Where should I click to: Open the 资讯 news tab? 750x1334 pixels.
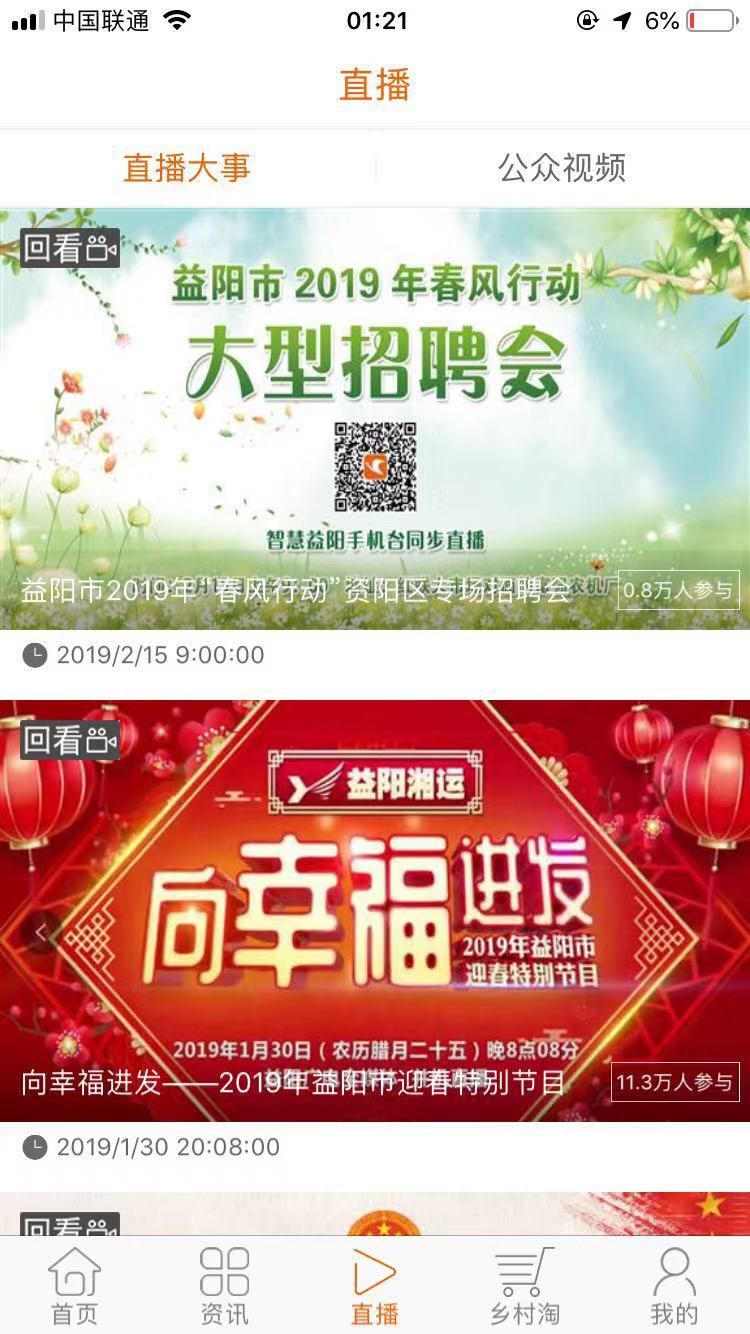tap(225, 1285)
